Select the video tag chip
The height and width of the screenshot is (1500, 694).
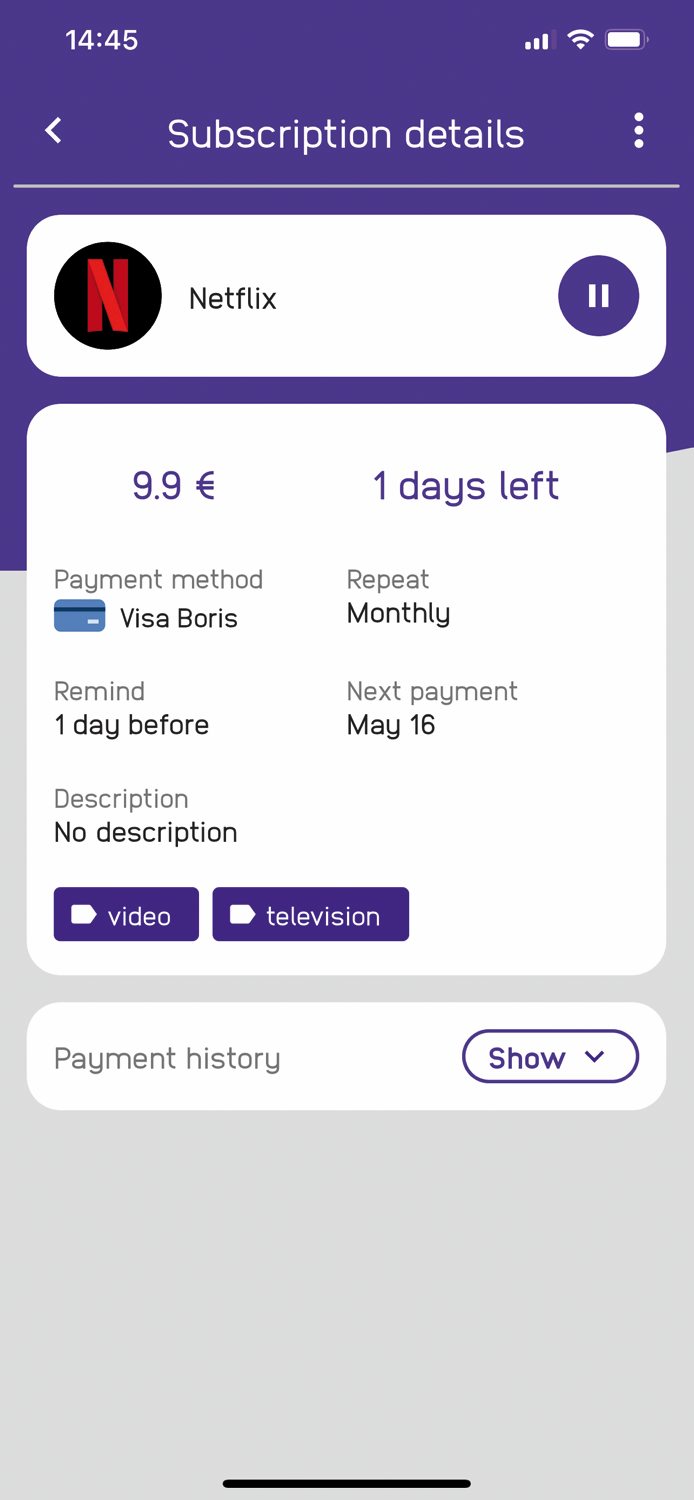(x=126, y=914)
